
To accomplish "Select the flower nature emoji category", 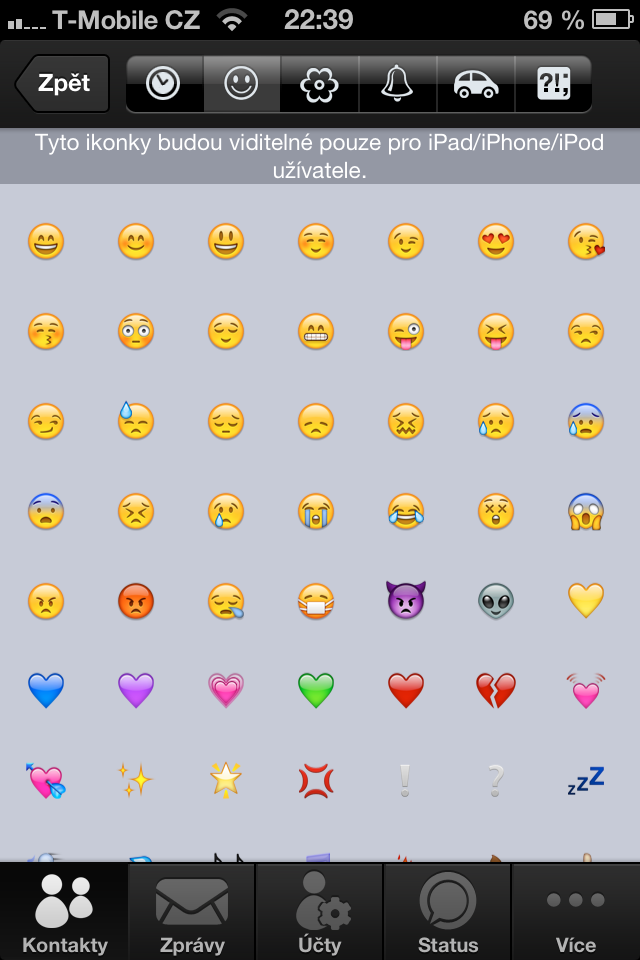I will point(319,84).
